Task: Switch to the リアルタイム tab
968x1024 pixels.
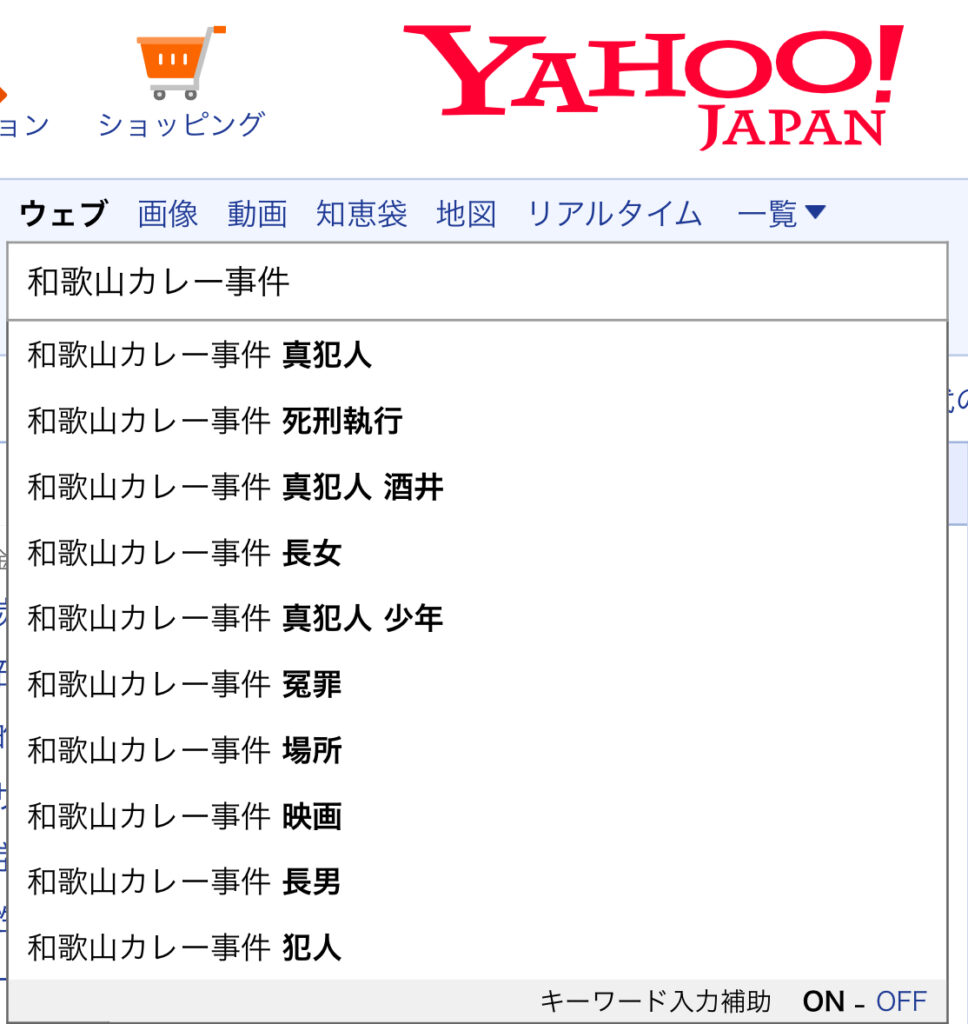Action: tap(615, 213)
